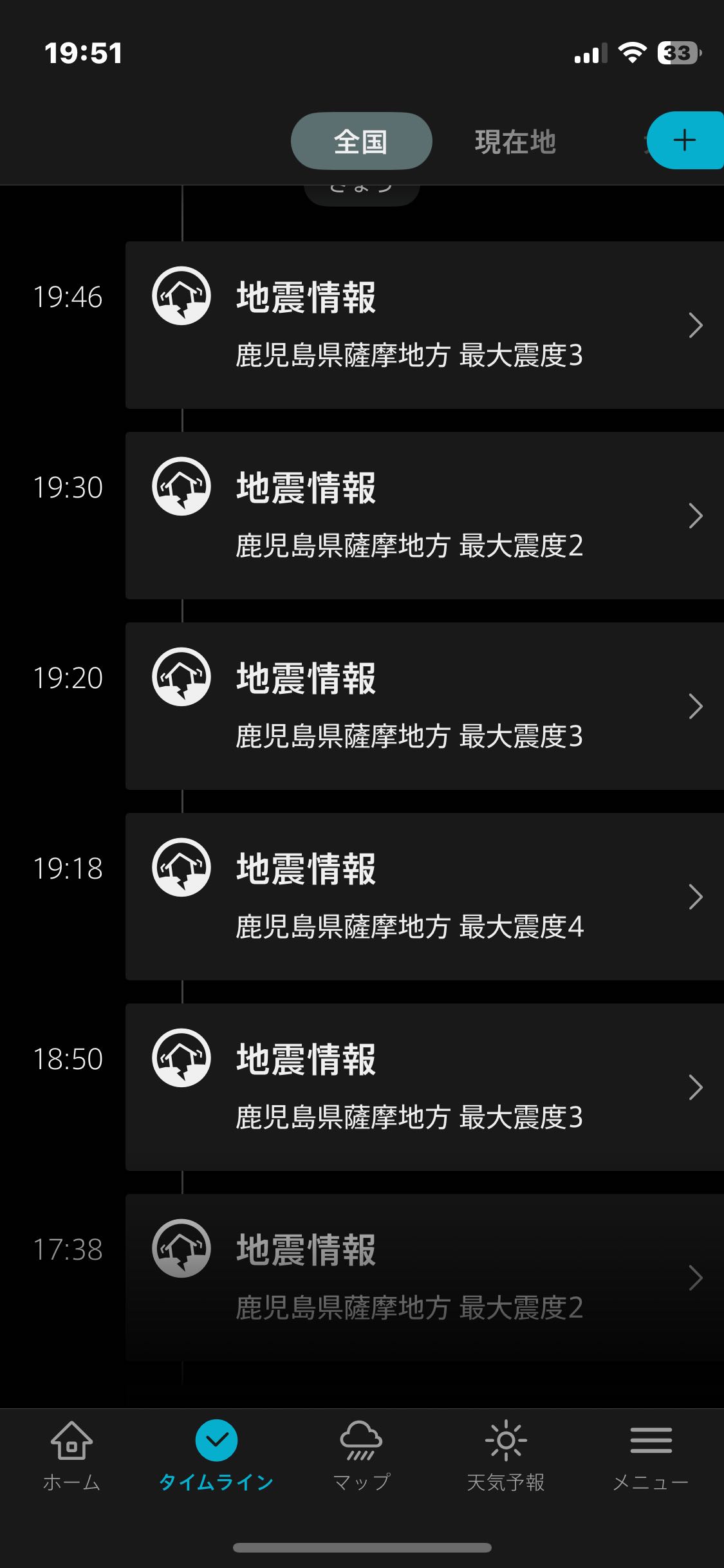
Task: Open the 17:38 earthquake report, 最大震度2
Action: pos(424,1277)
